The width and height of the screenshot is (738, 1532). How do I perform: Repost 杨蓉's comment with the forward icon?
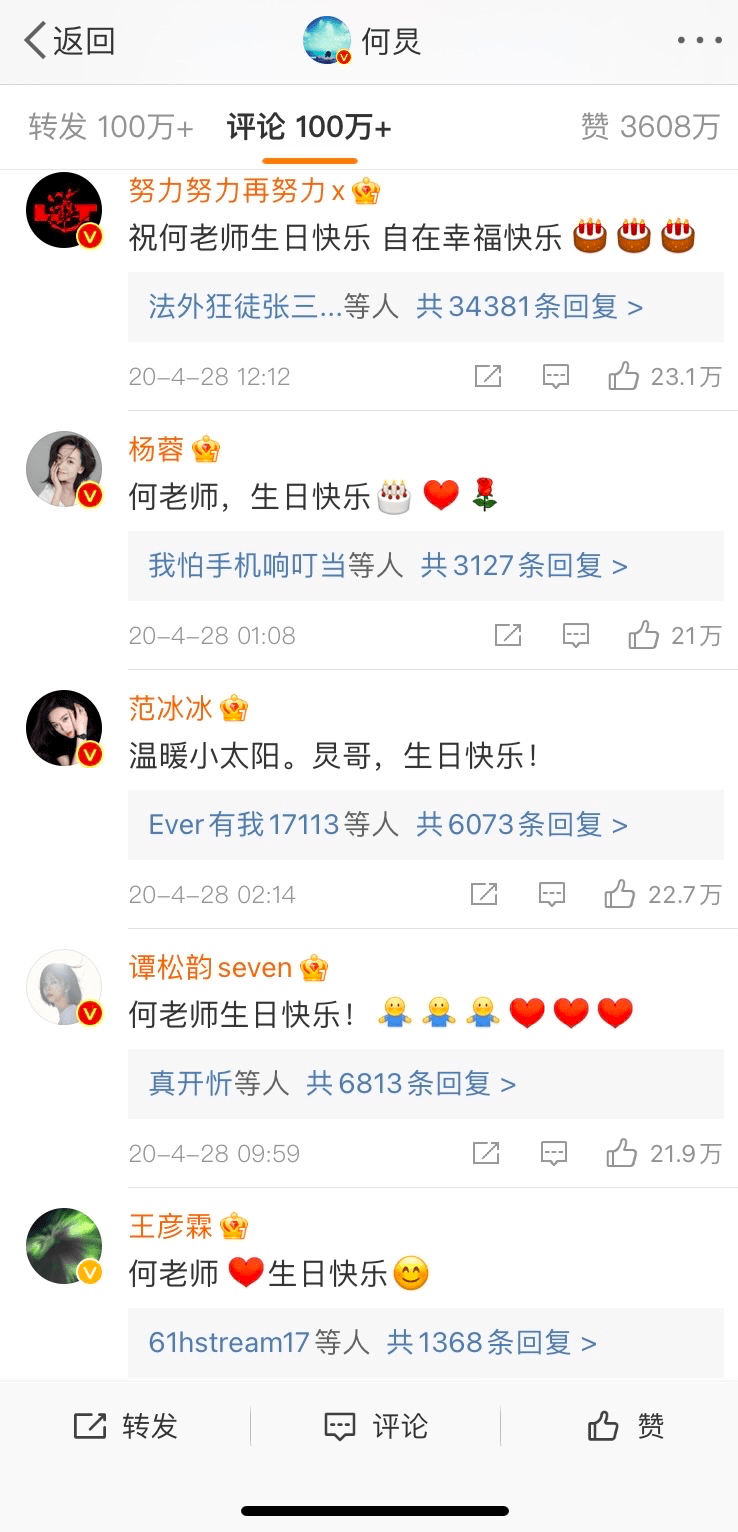pos(508,635)
